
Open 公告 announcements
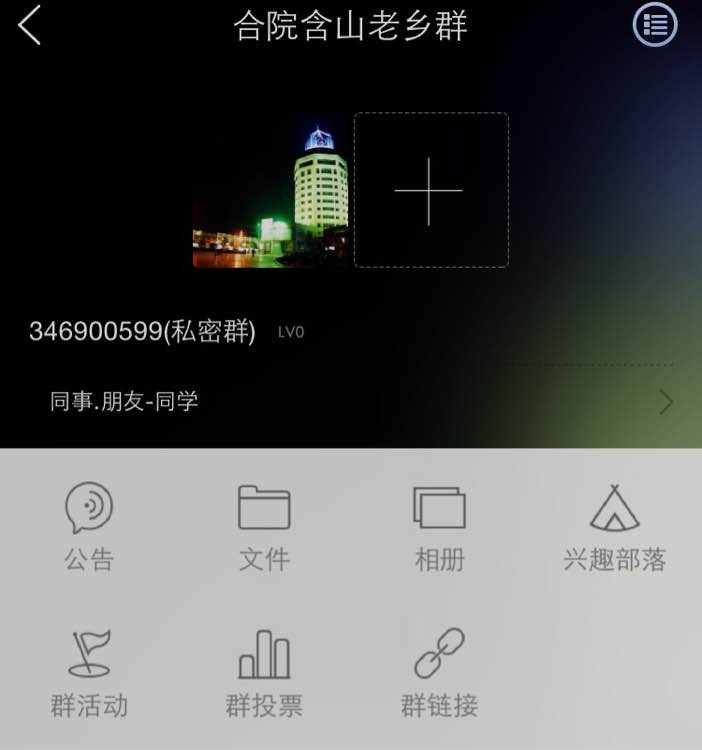89,526
